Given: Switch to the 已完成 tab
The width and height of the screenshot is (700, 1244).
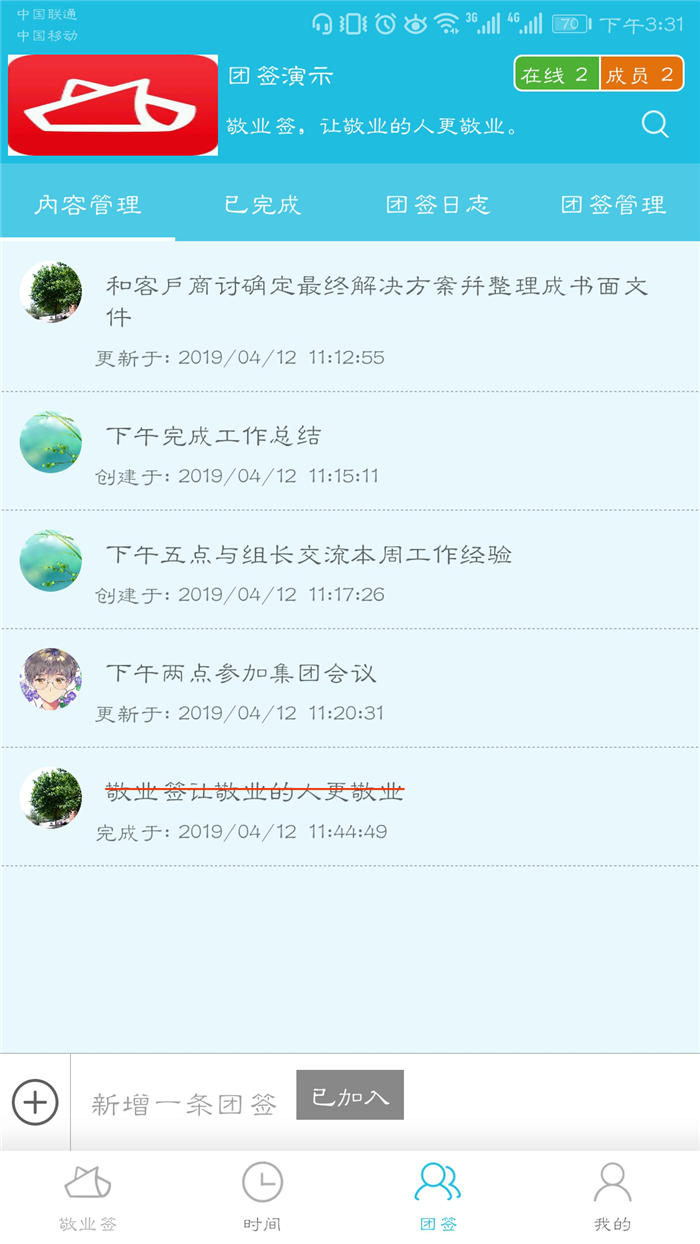Looking at the screenshot, I should click(x=262, y=205).
